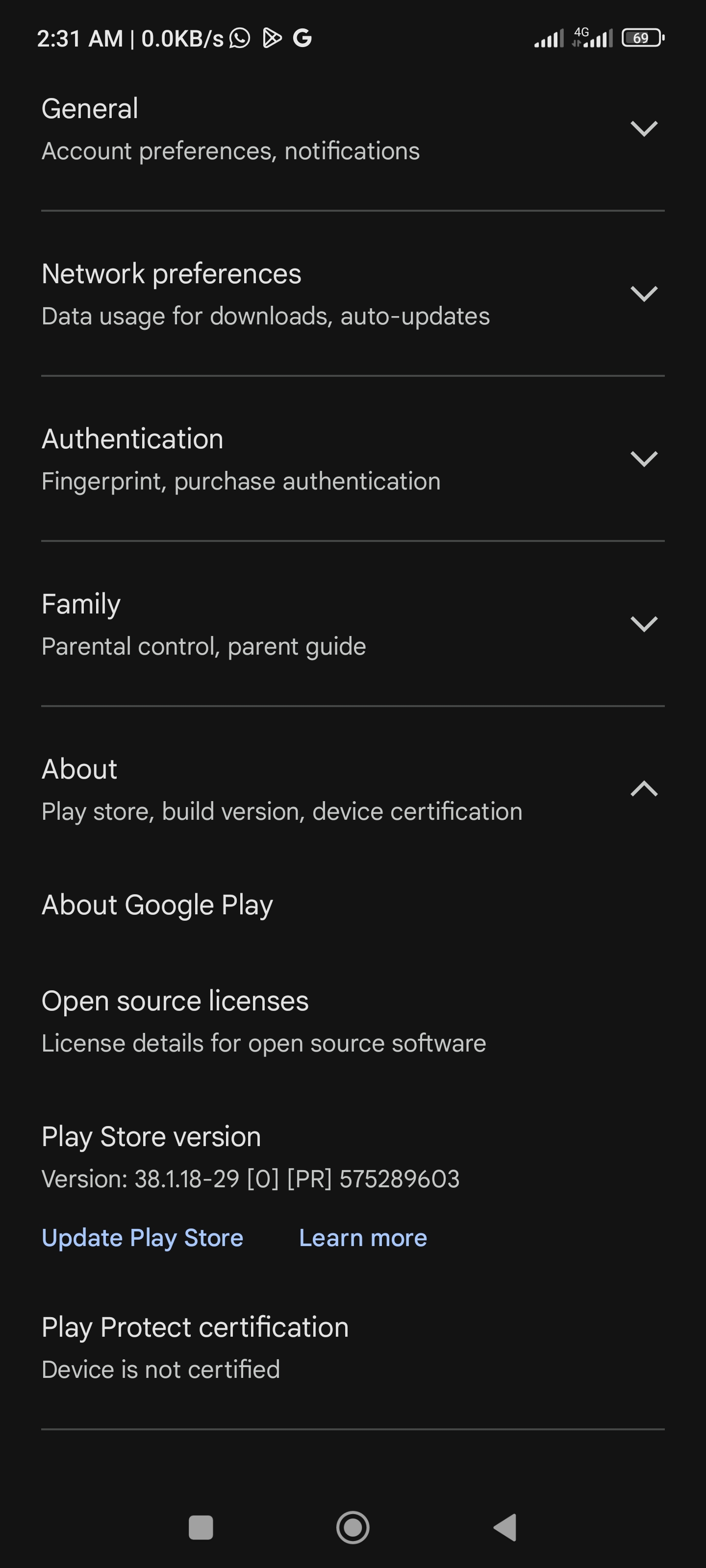Go back using system back button
This screenshot has width=706, height=1568.
505,1527
